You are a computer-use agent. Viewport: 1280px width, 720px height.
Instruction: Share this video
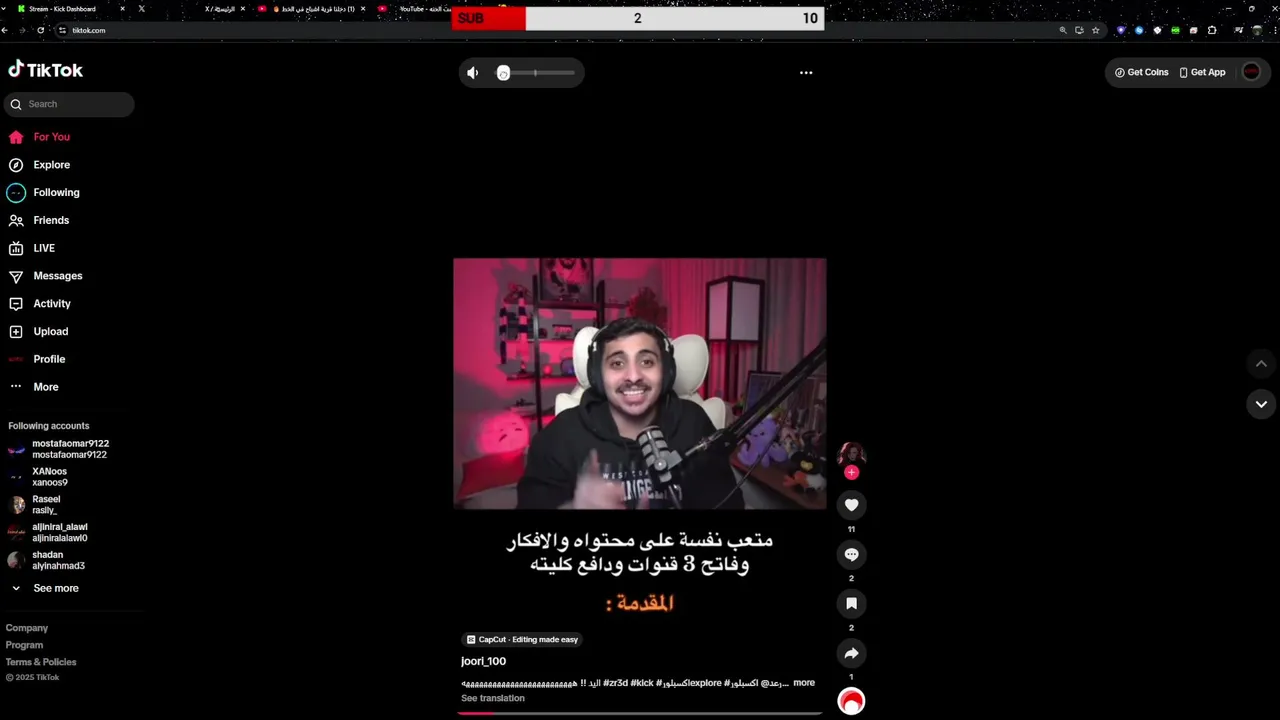[851, 654]
